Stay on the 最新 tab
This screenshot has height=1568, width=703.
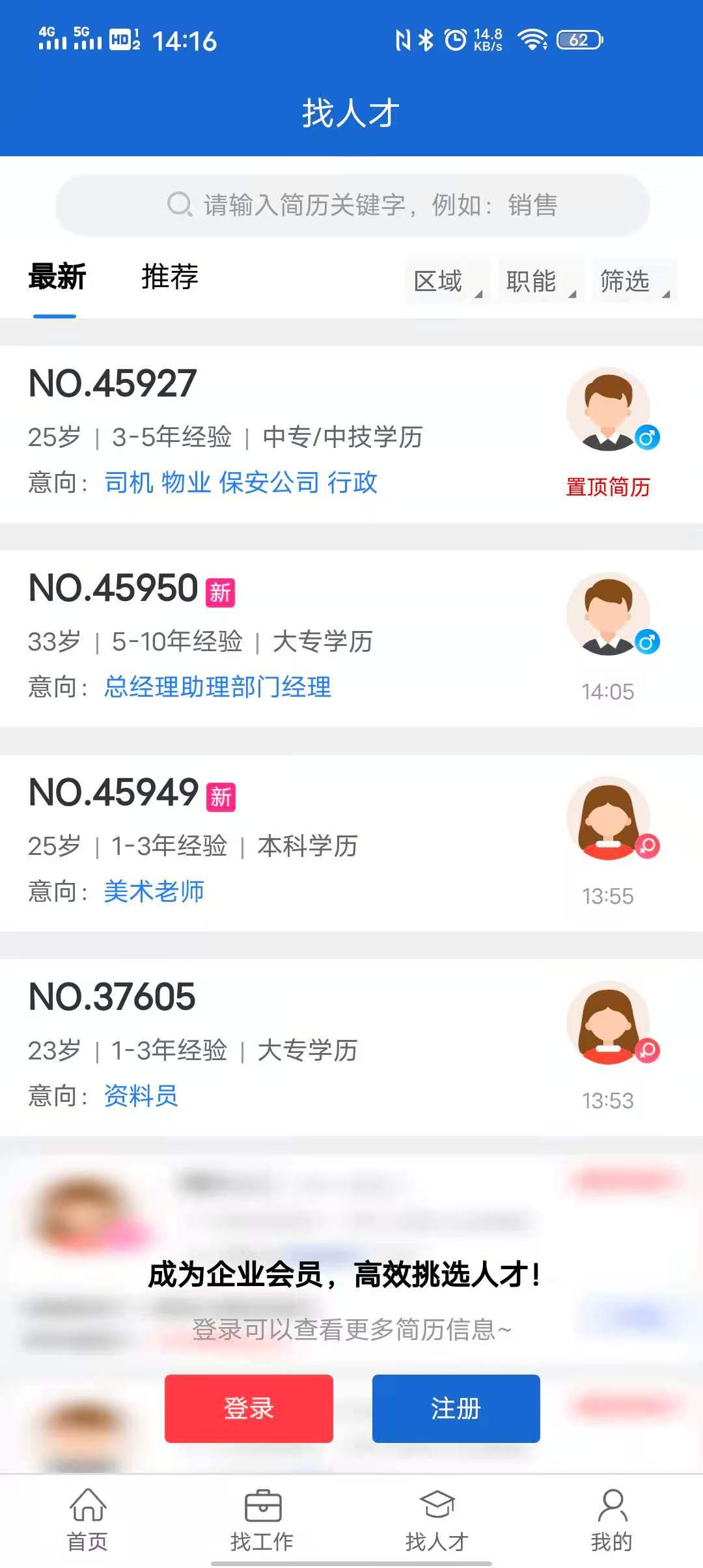point(57,277)
